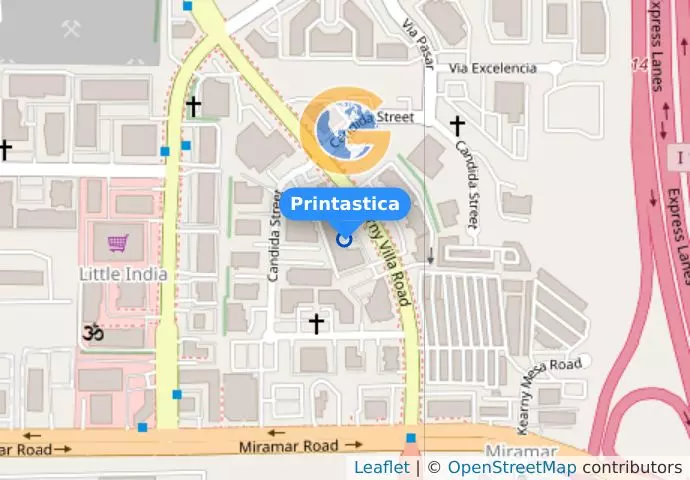The width and height of the screenshot is (690, 480).
Task: Open the Leaflet attribution link
Action: (x=381, y=468)
